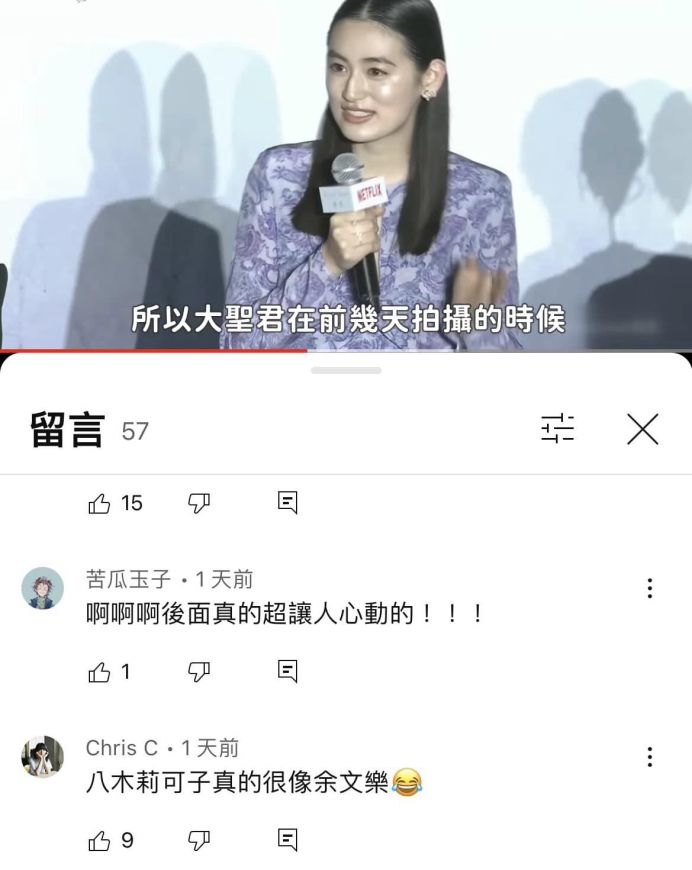Reply to the comment with 15 likes
Screen dimensions: 692x870
288,503
